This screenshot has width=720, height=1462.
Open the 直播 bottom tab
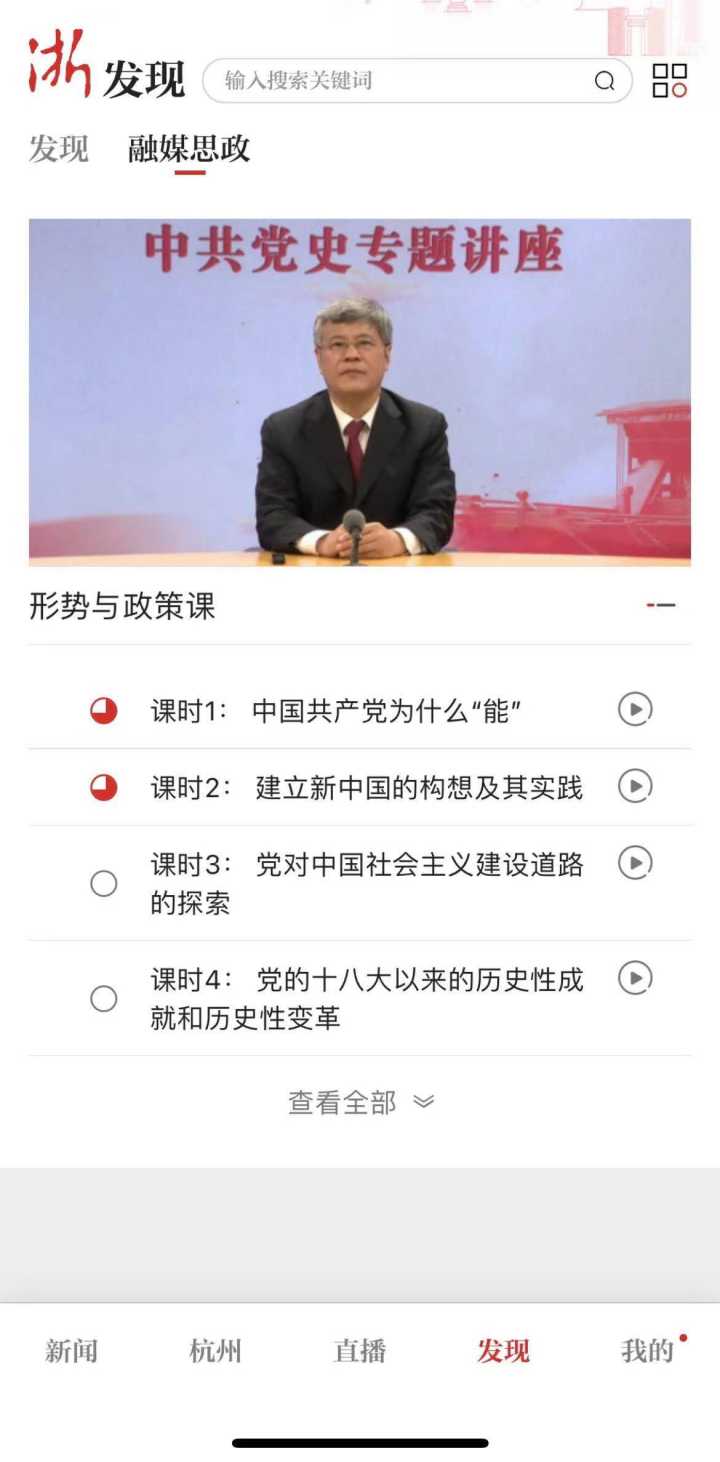(x=359, y=1351)
